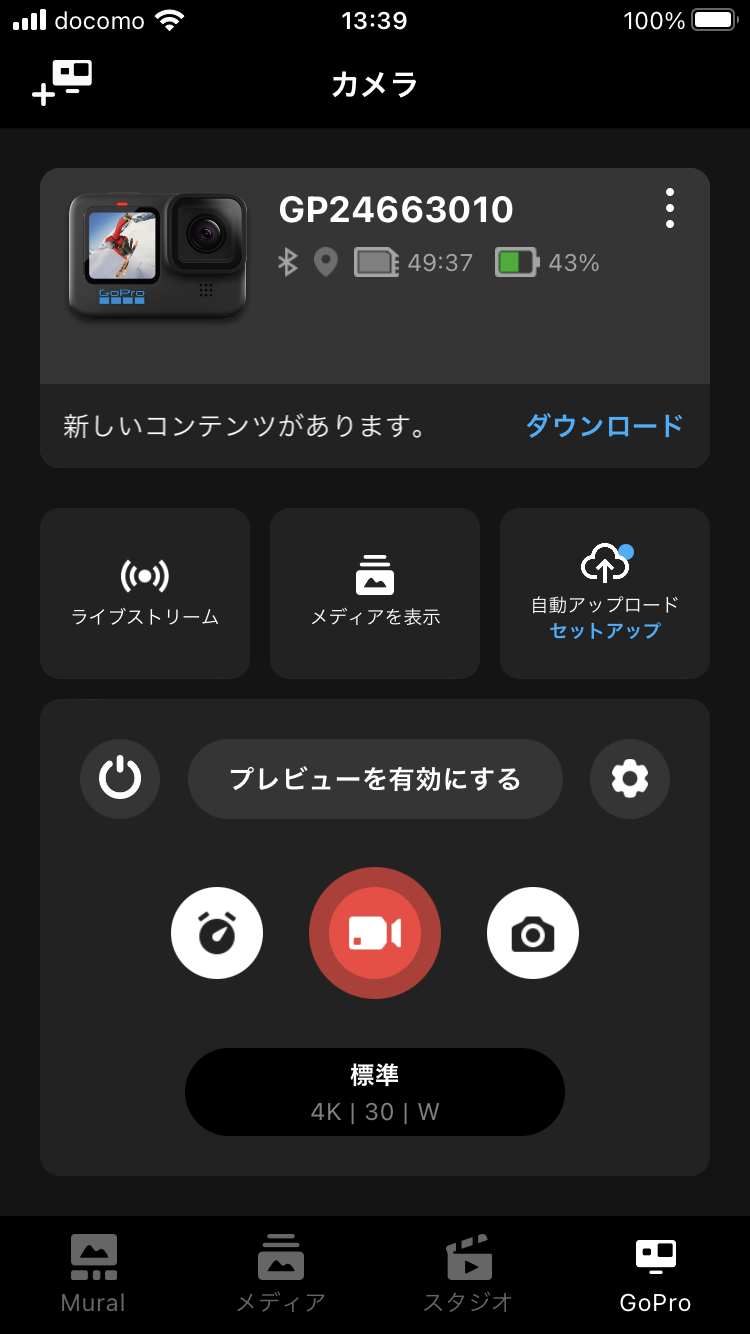This screenshot has width=750, height=1334.
Task: Select the GoPro tab
Action: (656, 1274)
